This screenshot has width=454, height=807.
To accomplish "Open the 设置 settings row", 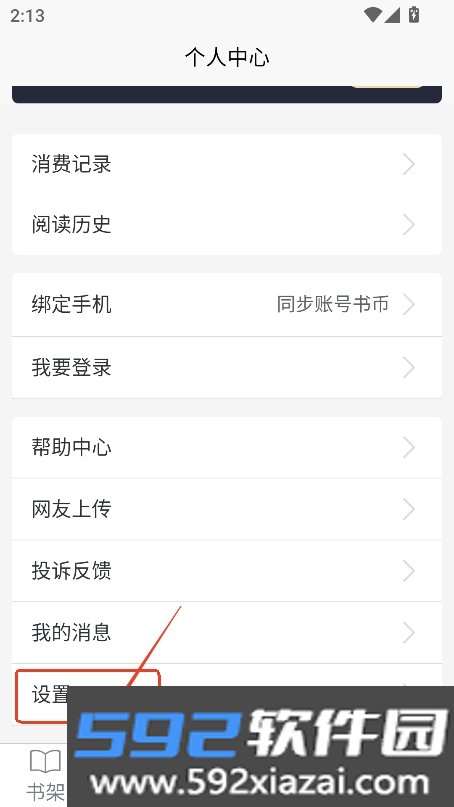I will [226, 694].
